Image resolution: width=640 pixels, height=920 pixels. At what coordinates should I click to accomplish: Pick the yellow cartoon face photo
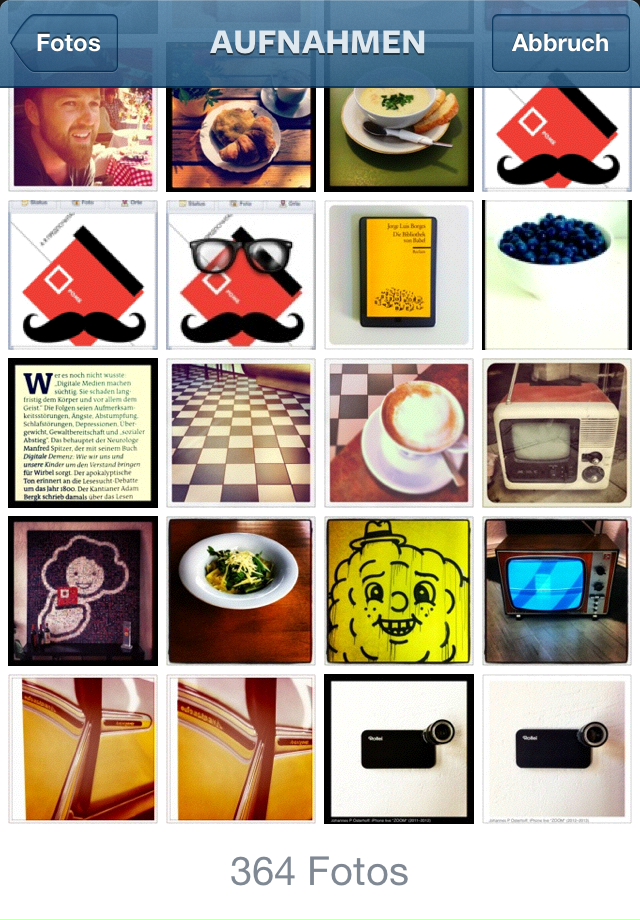(x=399, y=590)
